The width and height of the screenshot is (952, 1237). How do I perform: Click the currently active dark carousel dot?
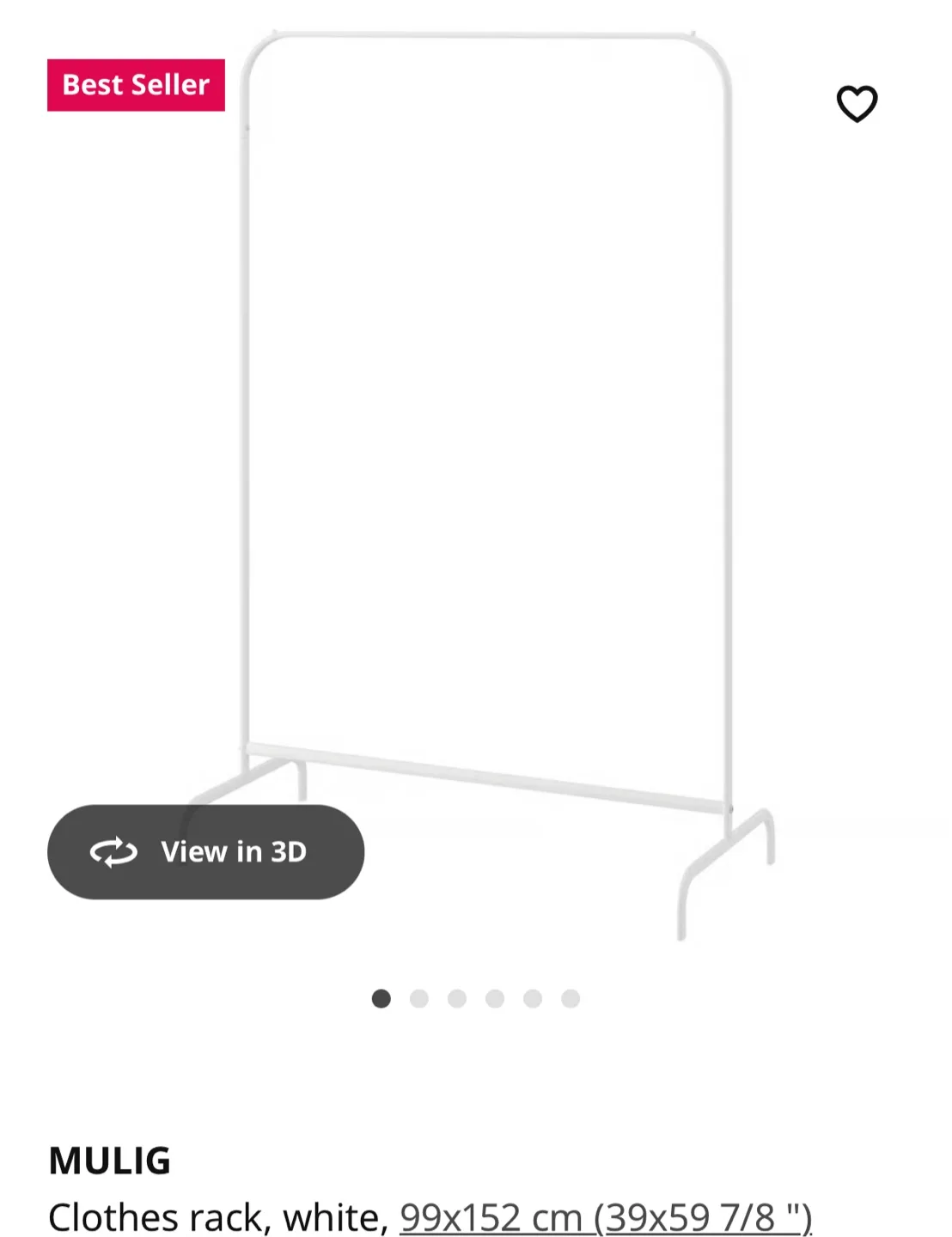point(381,998)
